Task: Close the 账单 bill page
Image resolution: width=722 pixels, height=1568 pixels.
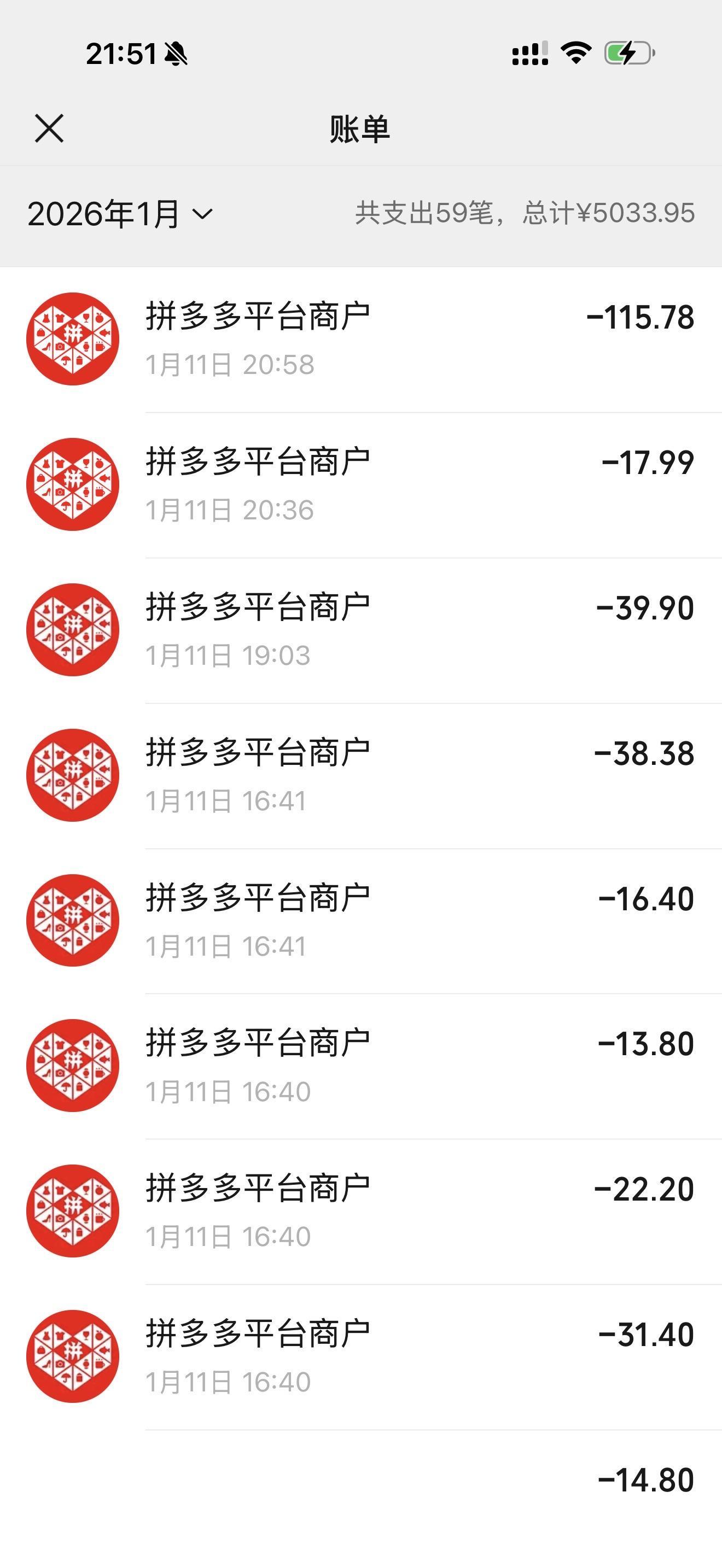Action: 50,128
